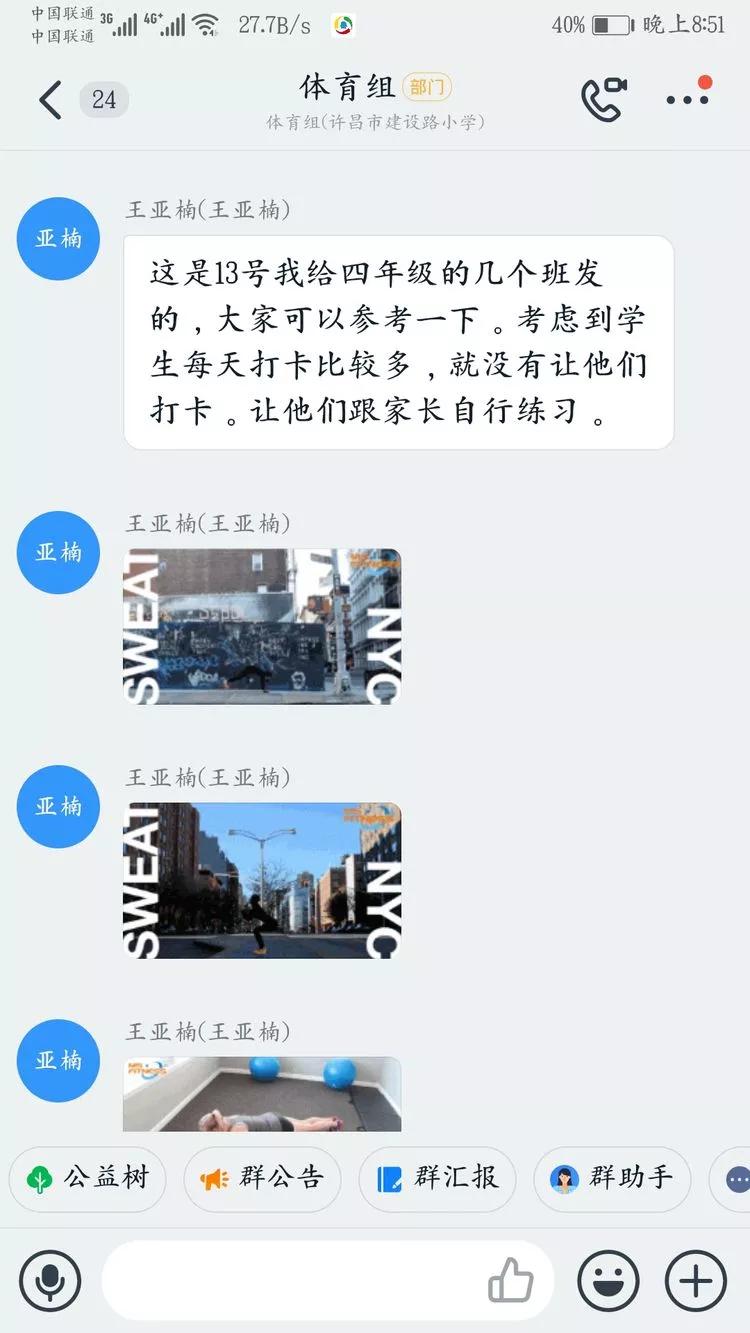The image size is (750, 1333).
Task: Open 群汇报 reports
Action: pyautogui.click(x=437, y=1179)
